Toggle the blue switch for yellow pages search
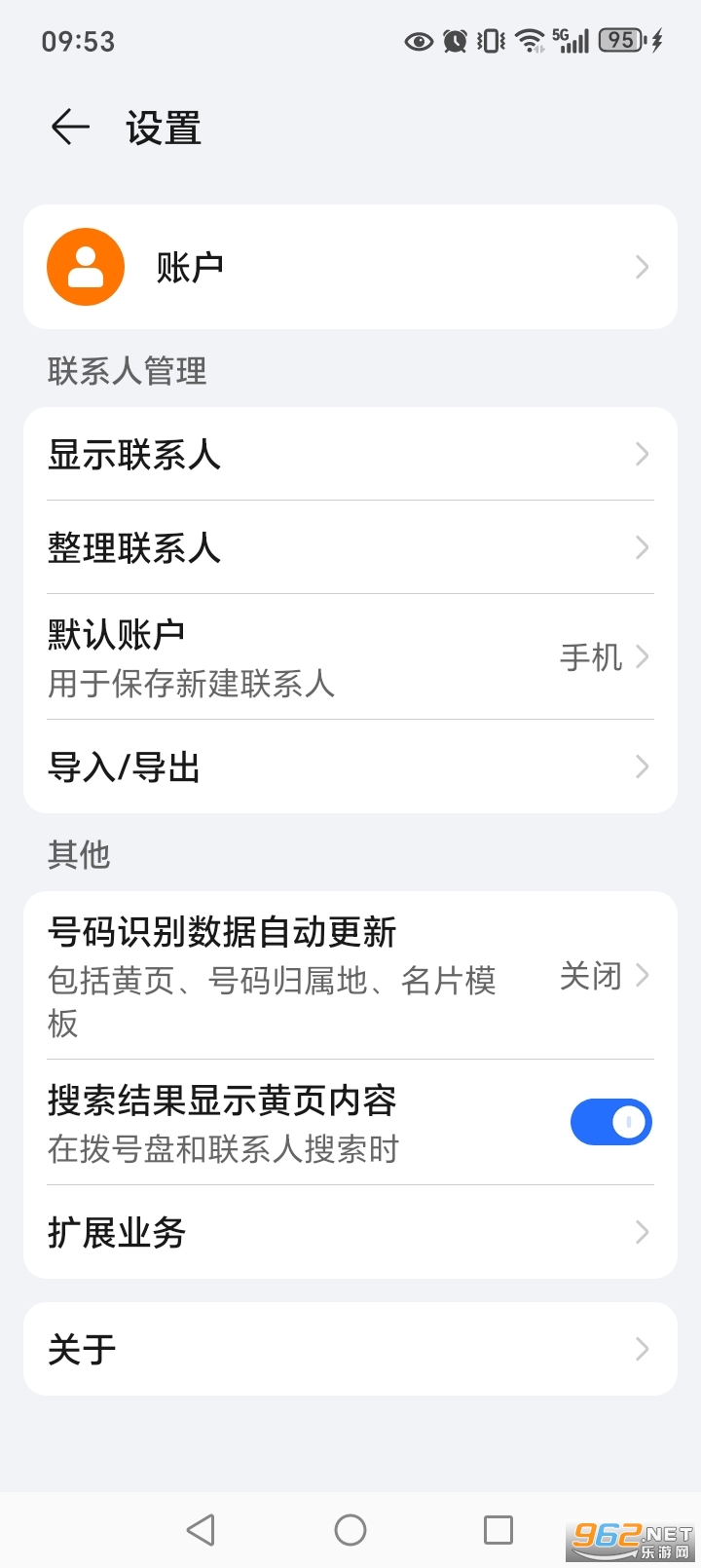Viewport: 701px width, 1568px height. click(610, 1121)
